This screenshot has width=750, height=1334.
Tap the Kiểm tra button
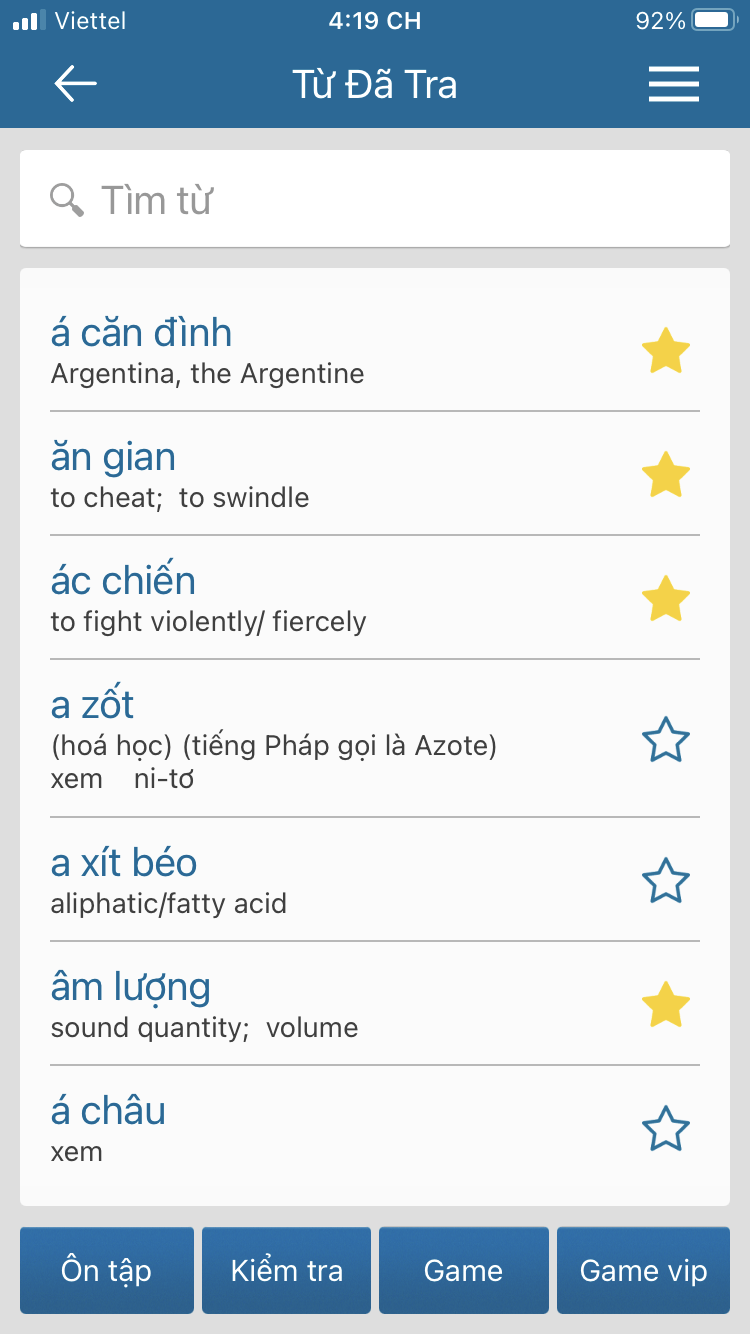(x=285, y=1270)
